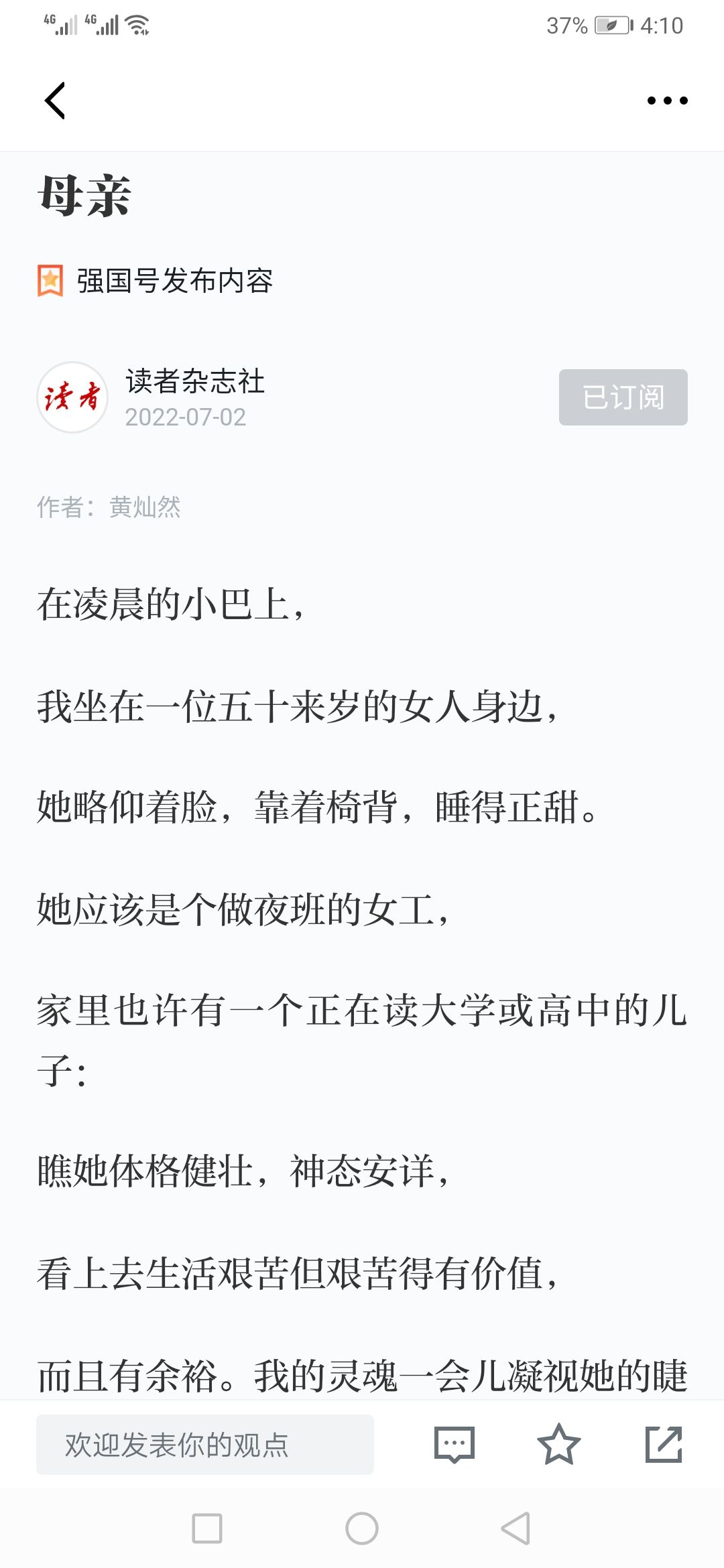Share the article using the share icon
The width and height of the screenshot is (724, 1568).
664,1444
